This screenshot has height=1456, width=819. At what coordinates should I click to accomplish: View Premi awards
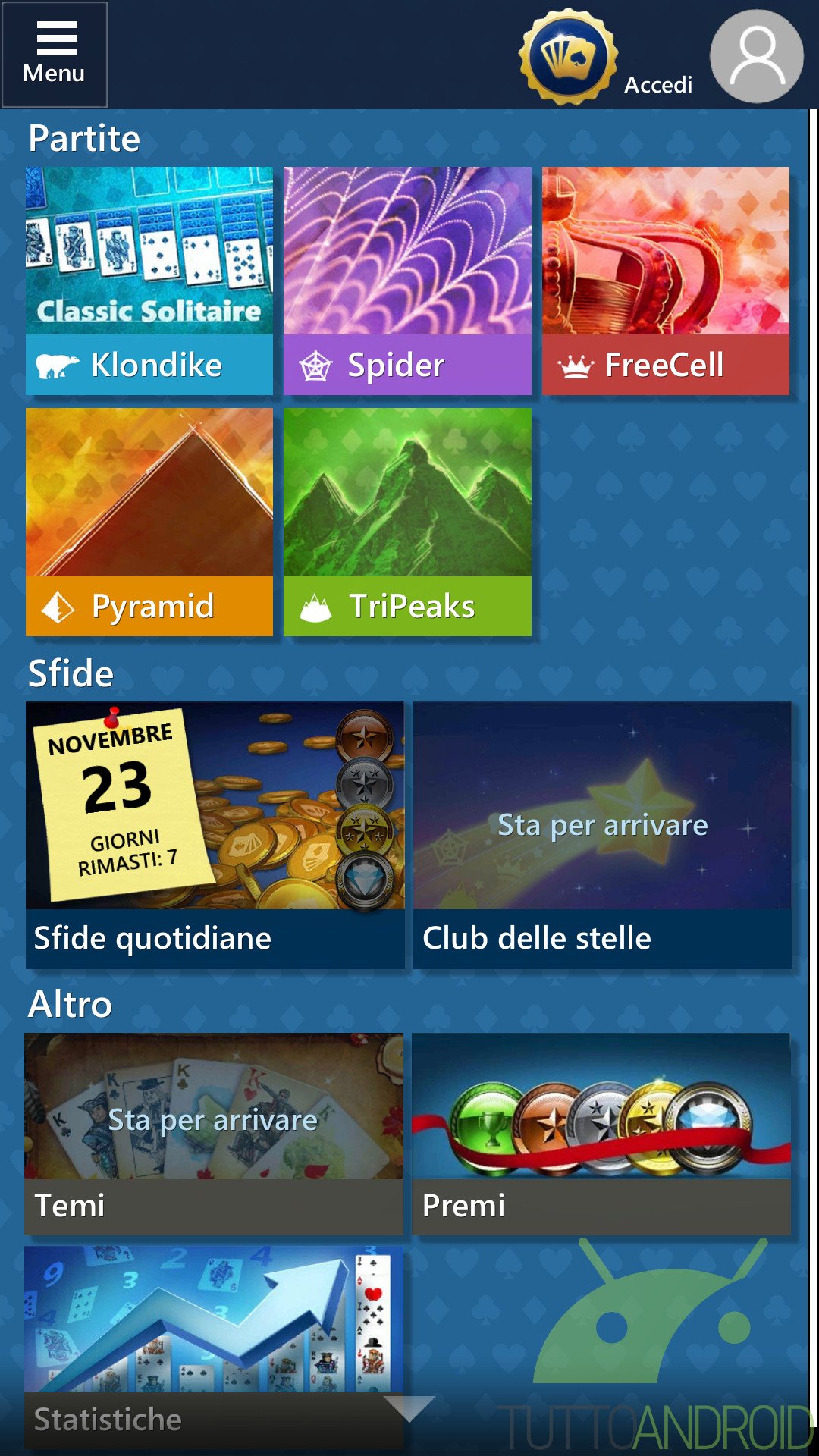tap(601, 1134)
